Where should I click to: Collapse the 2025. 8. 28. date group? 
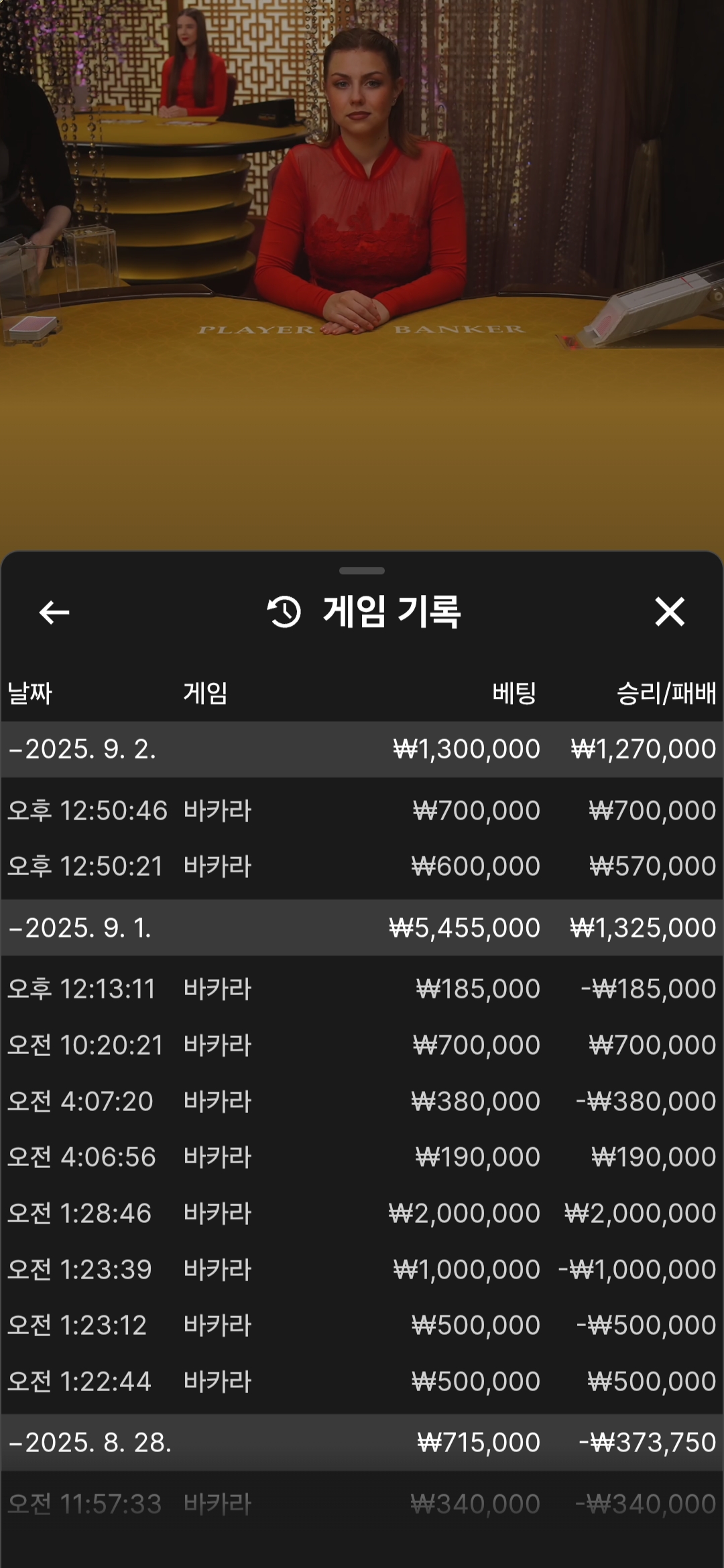tap(362, 1442)
